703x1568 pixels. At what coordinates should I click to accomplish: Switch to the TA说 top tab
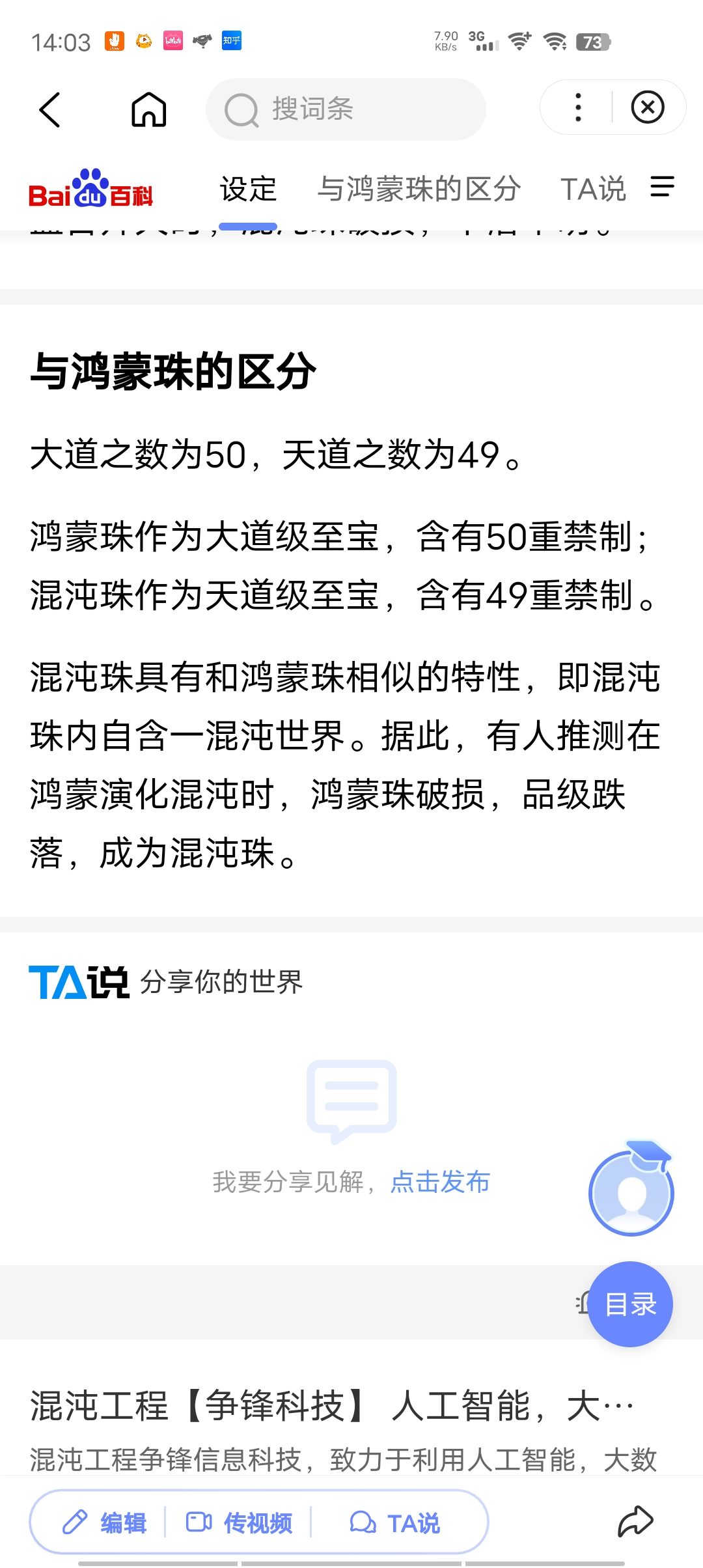[x=593, y=189]
